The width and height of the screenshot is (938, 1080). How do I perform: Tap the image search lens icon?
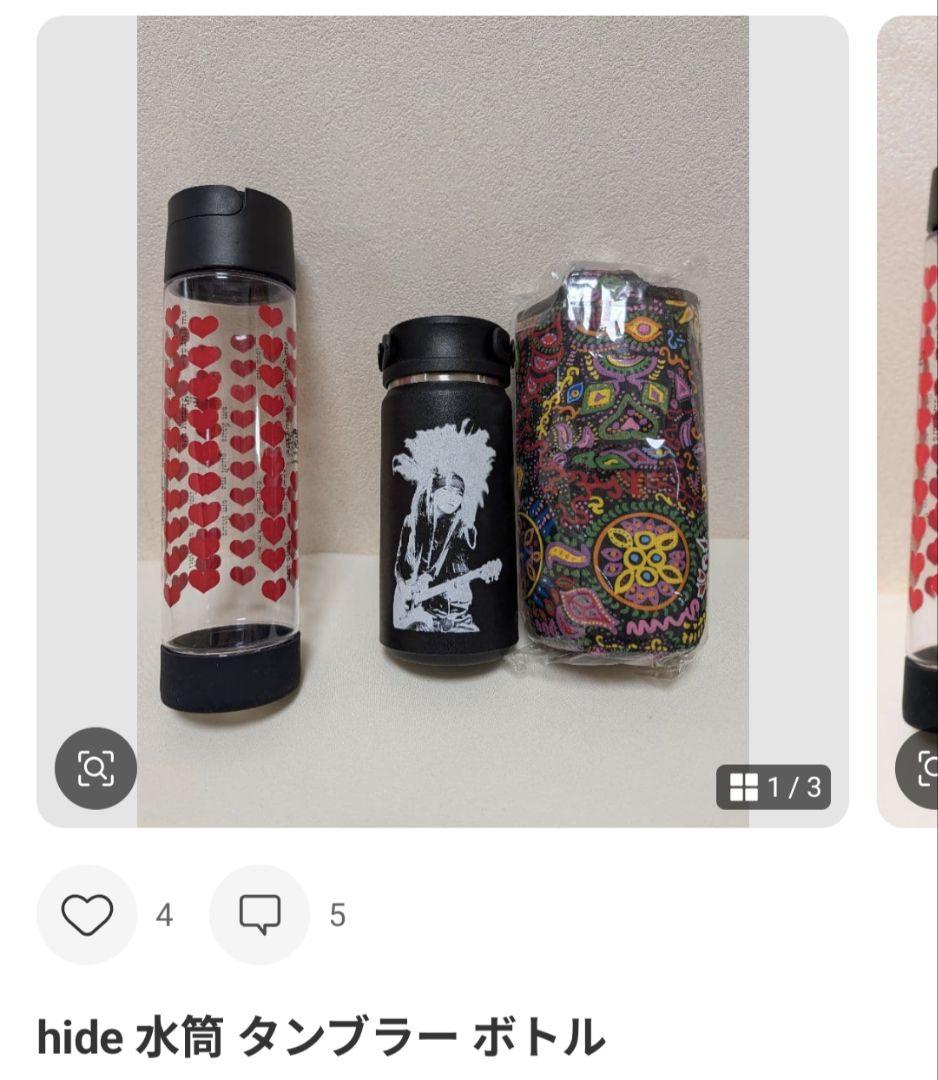95,768
